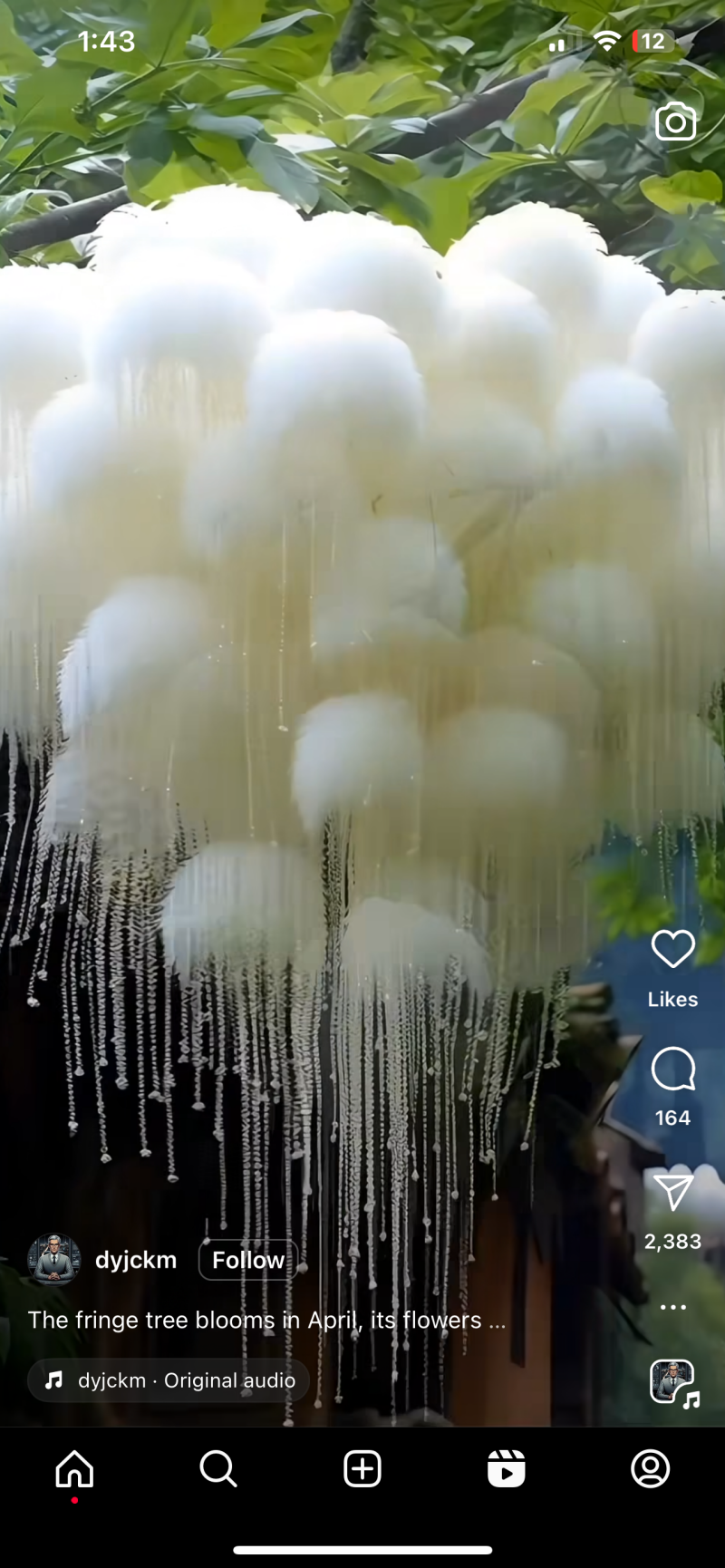Open your Profile tab
Viewport: 725px width, 1568px height.
click(650, 1468)
